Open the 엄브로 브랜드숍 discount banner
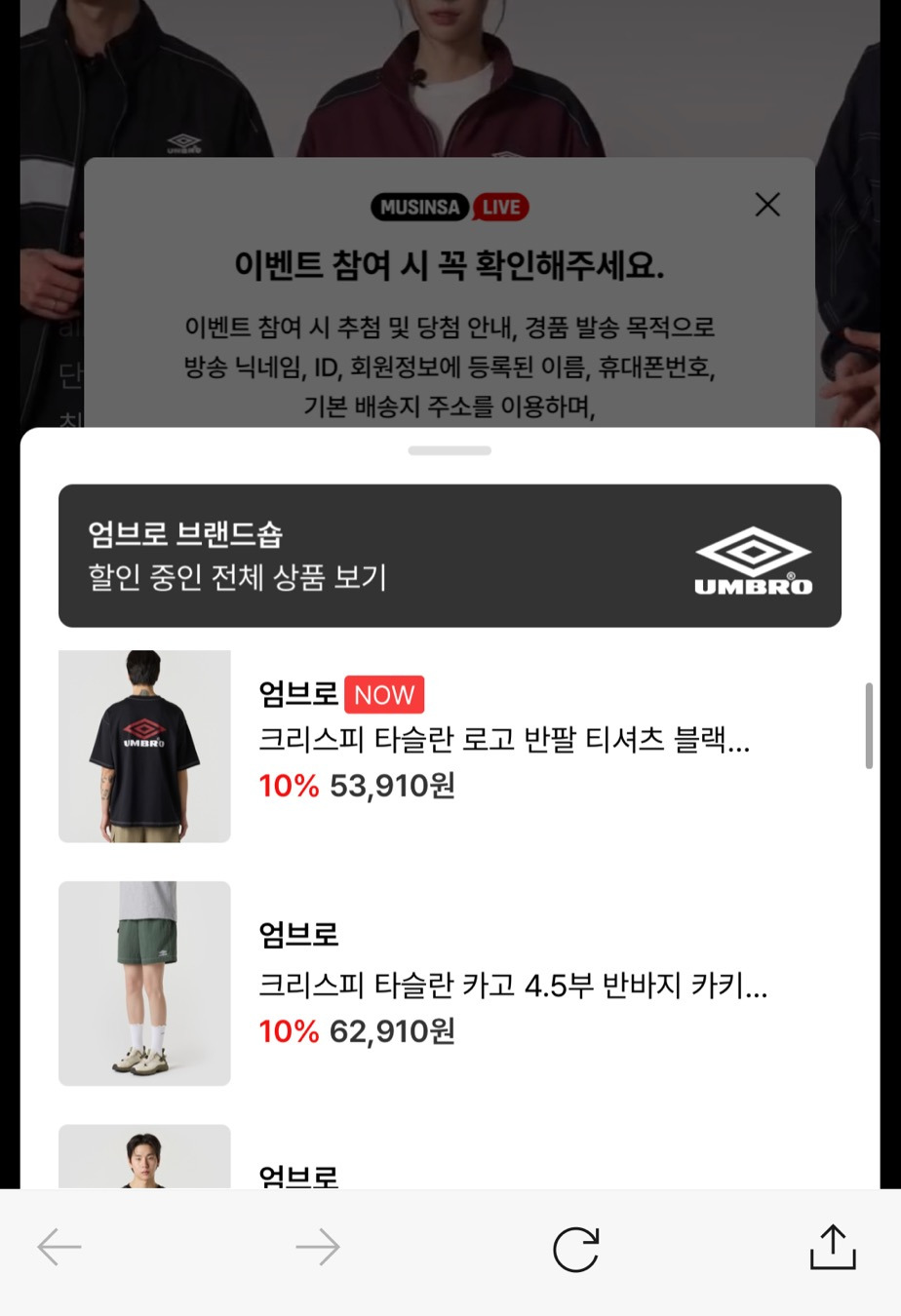The image size is (901, 1316). [x=450, y=556]
